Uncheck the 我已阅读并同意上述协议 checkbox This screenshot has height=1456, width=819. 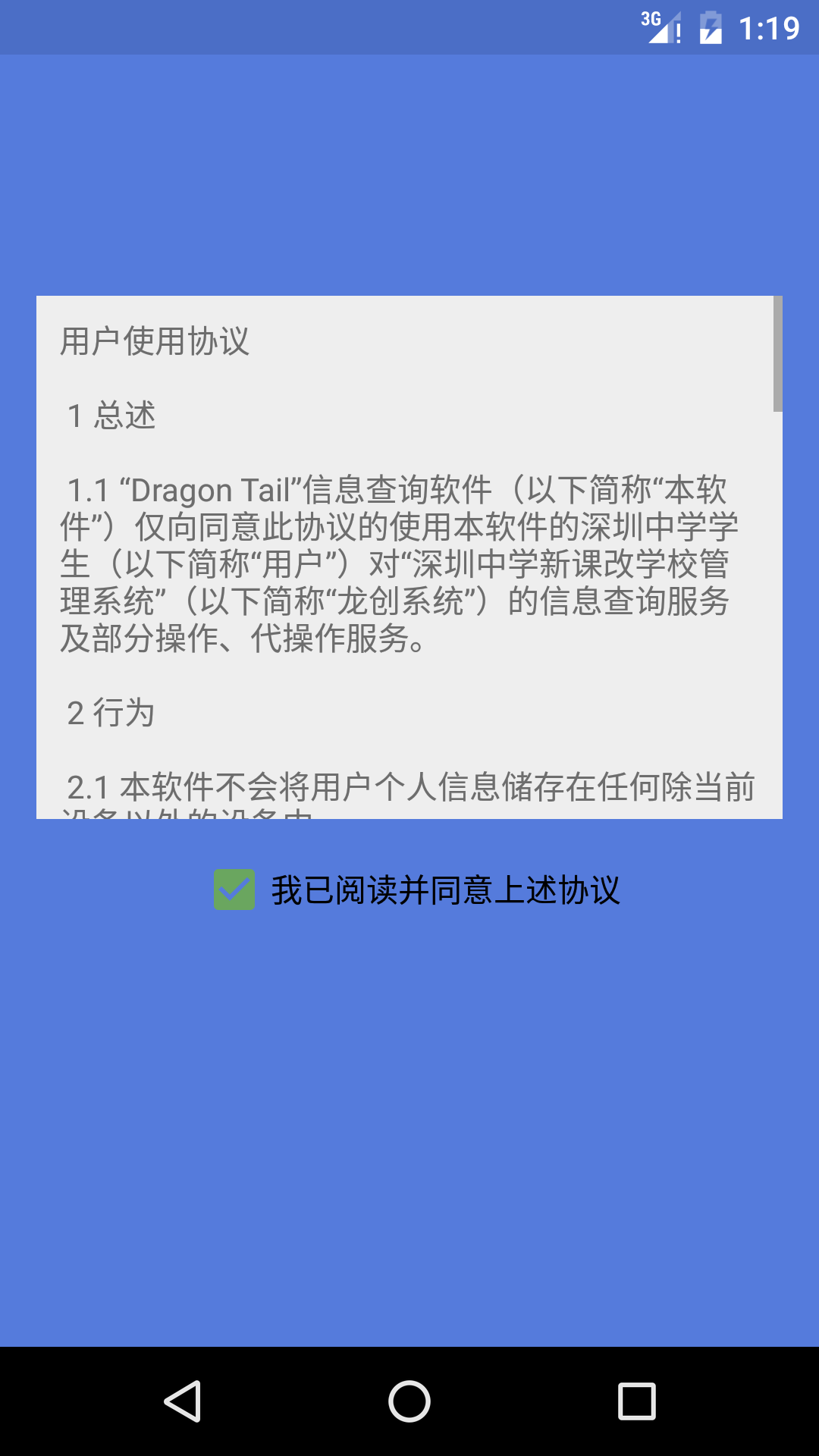pyautogui.click(x=234, y=890)
